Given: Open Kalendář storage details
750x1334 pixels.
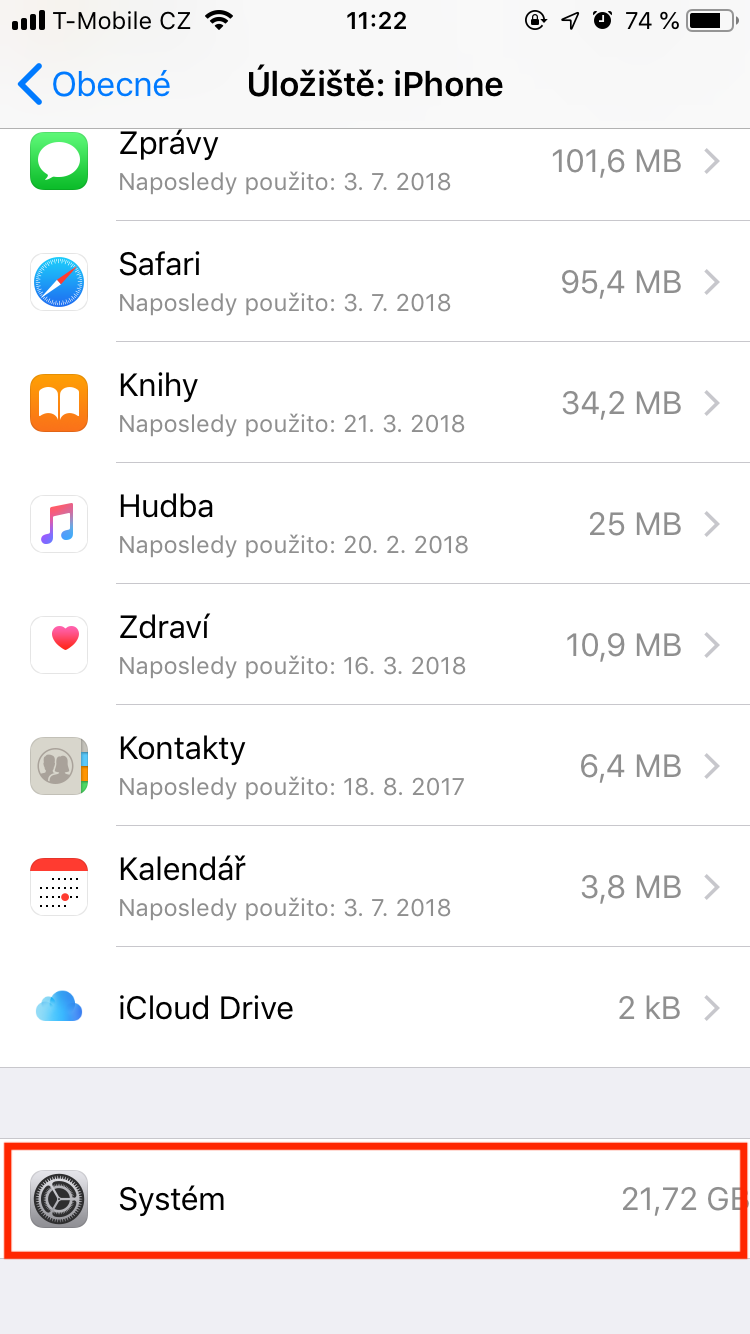Looking at the screenshot, I should coord(375,887).
